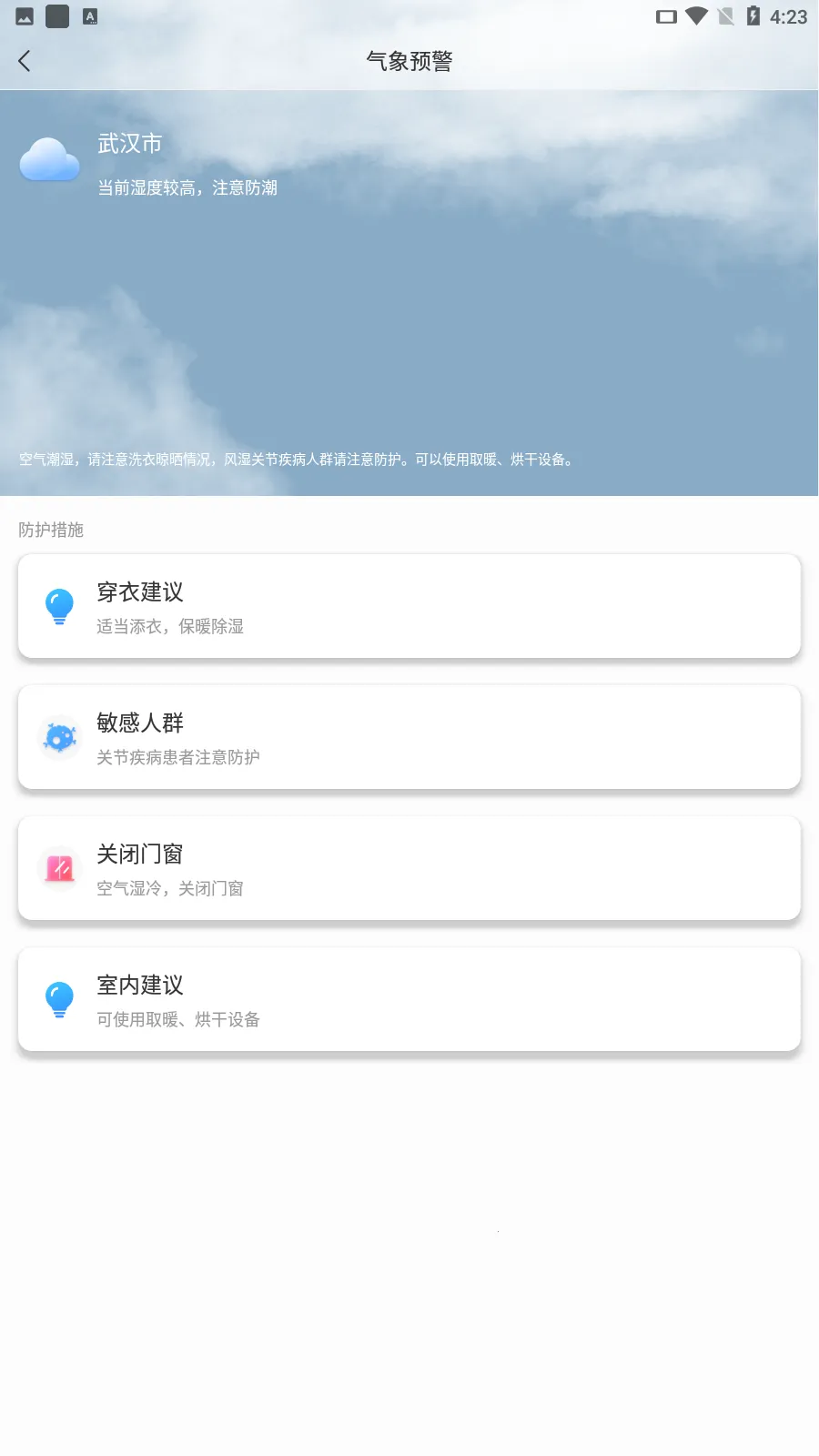Tap the back arrow to exit 气象预警
This screenshot has height=1456, width=819.
coord(25,60)
